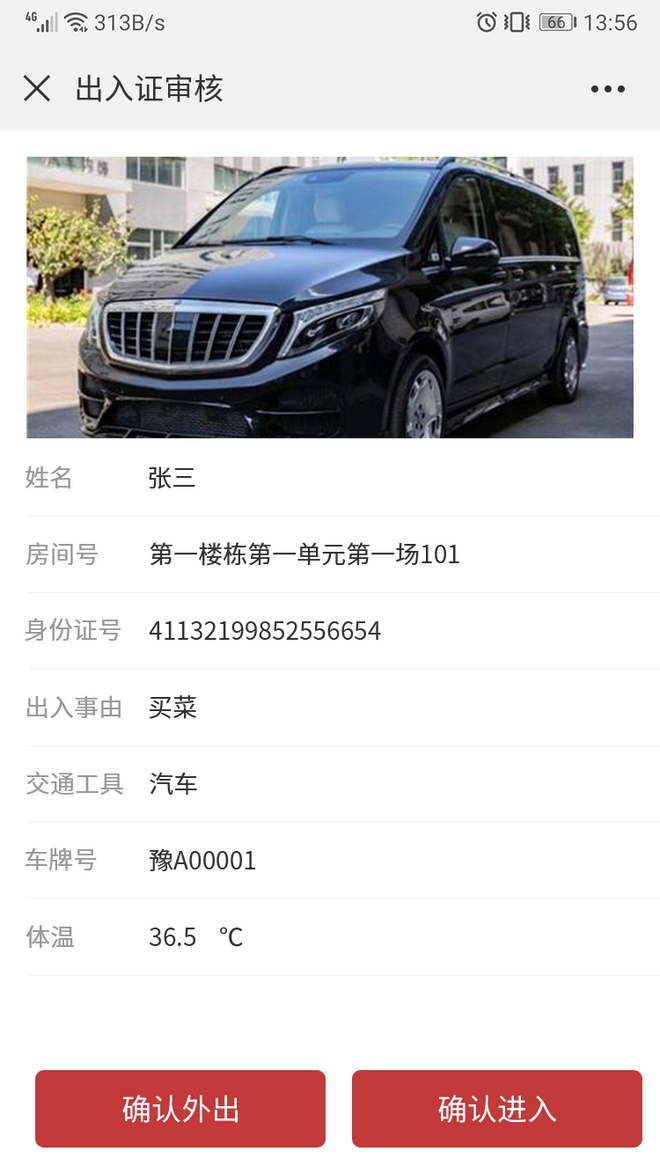Viewport: 660px width, 1174px height.
Task: Open the three-dot overflow menu
Action: pyautogui.click(x=608, y=89)
